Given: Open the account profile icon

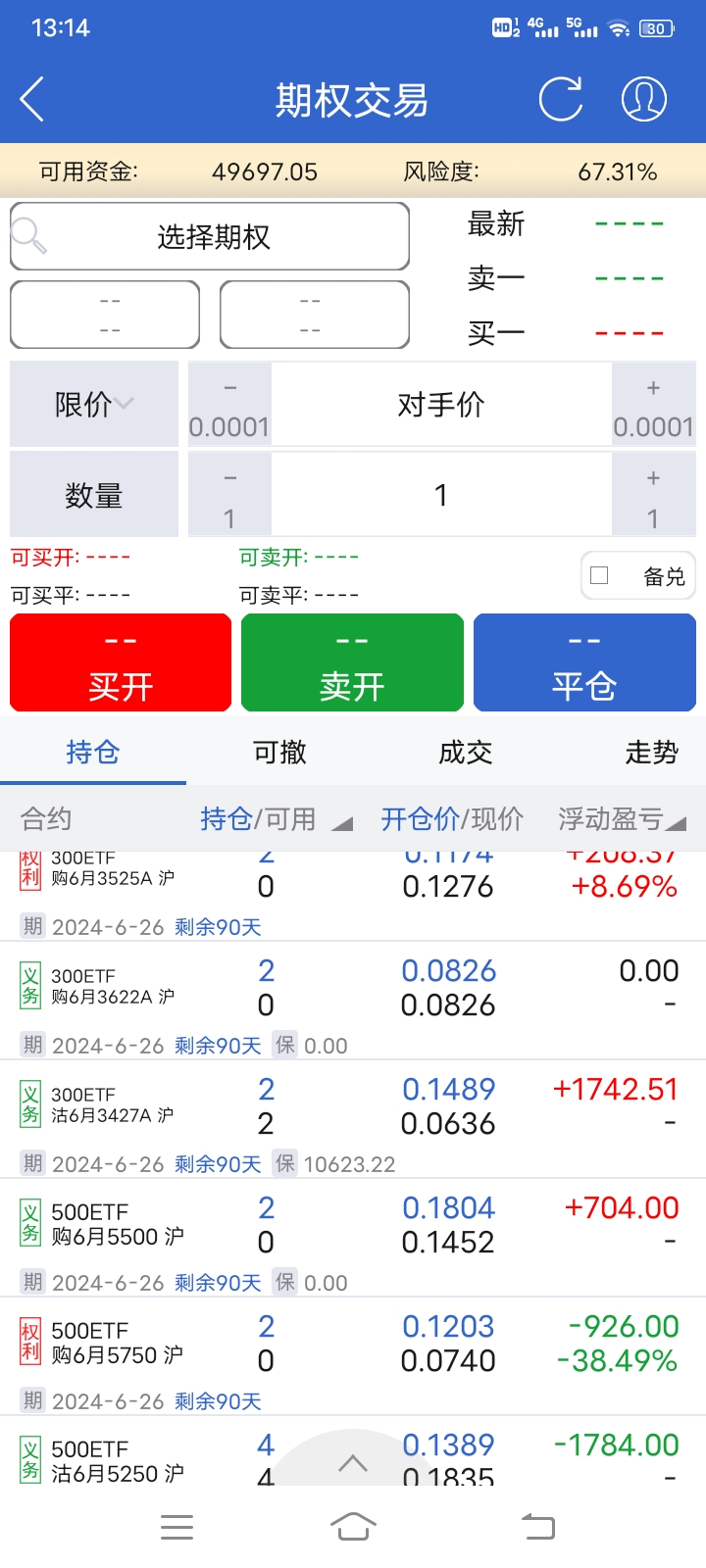Looking at the screenshot, I should (x=644, y=99).
